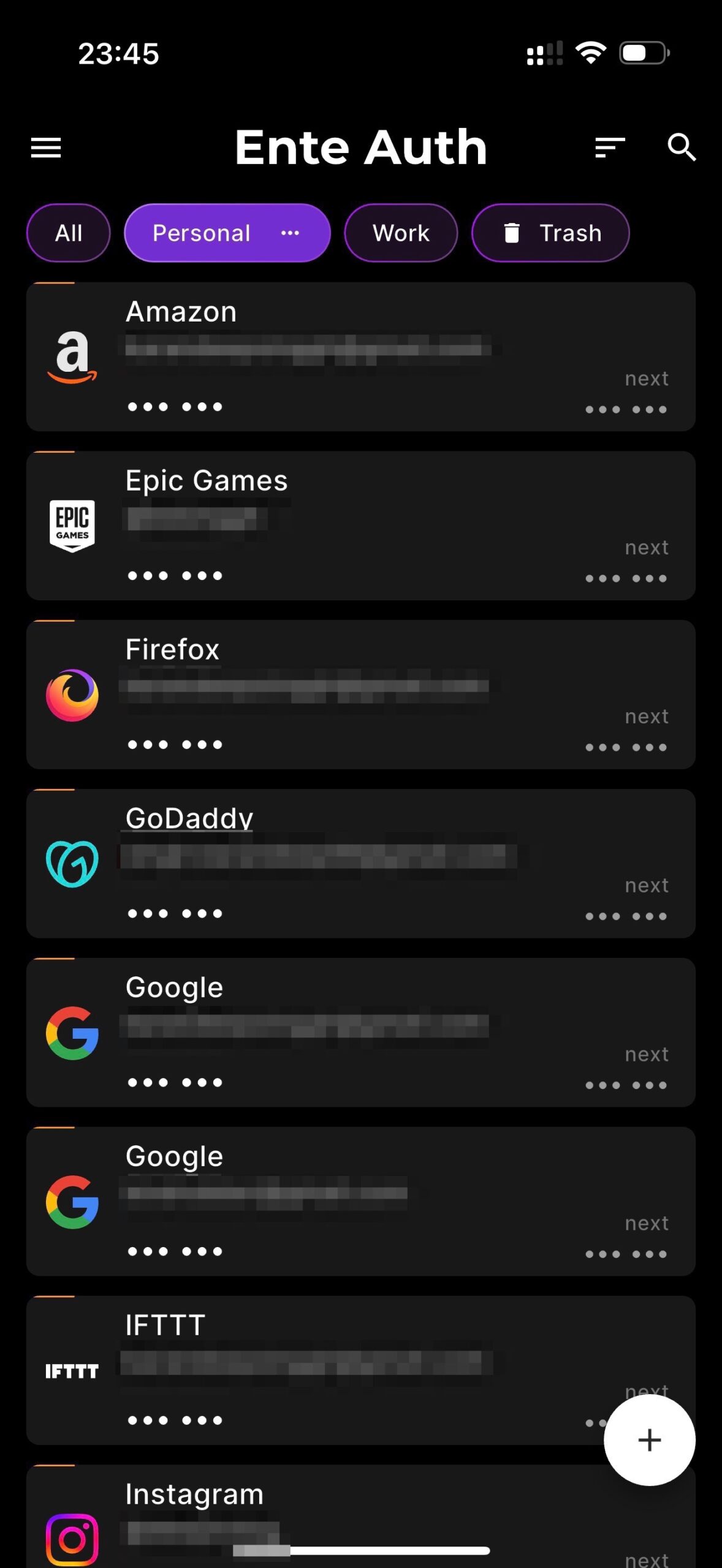Viewport: 722px width, 1568px height.
Task: Open the Trash filter
Action: pos(550,233)
